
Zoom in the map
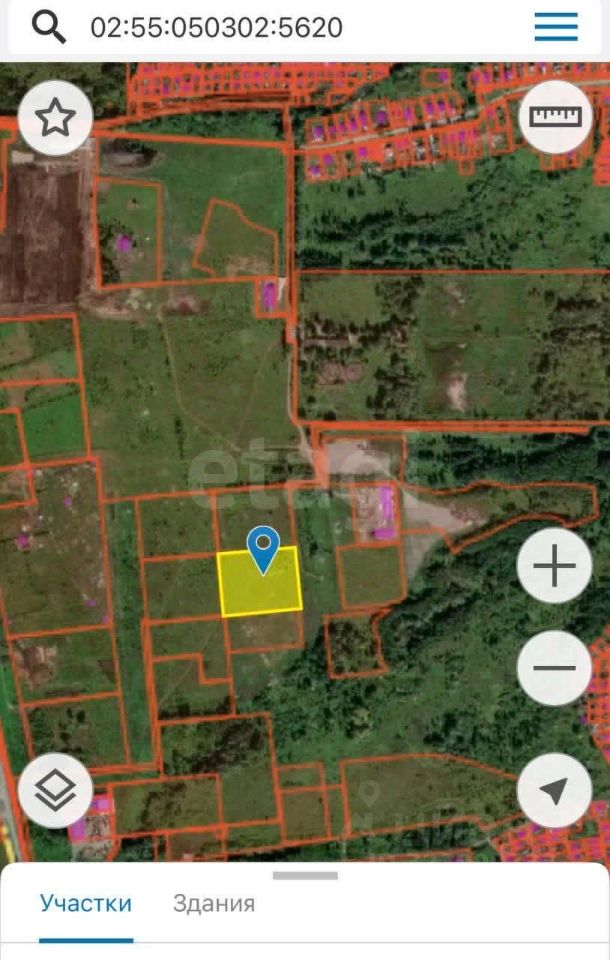coord(554,567)
